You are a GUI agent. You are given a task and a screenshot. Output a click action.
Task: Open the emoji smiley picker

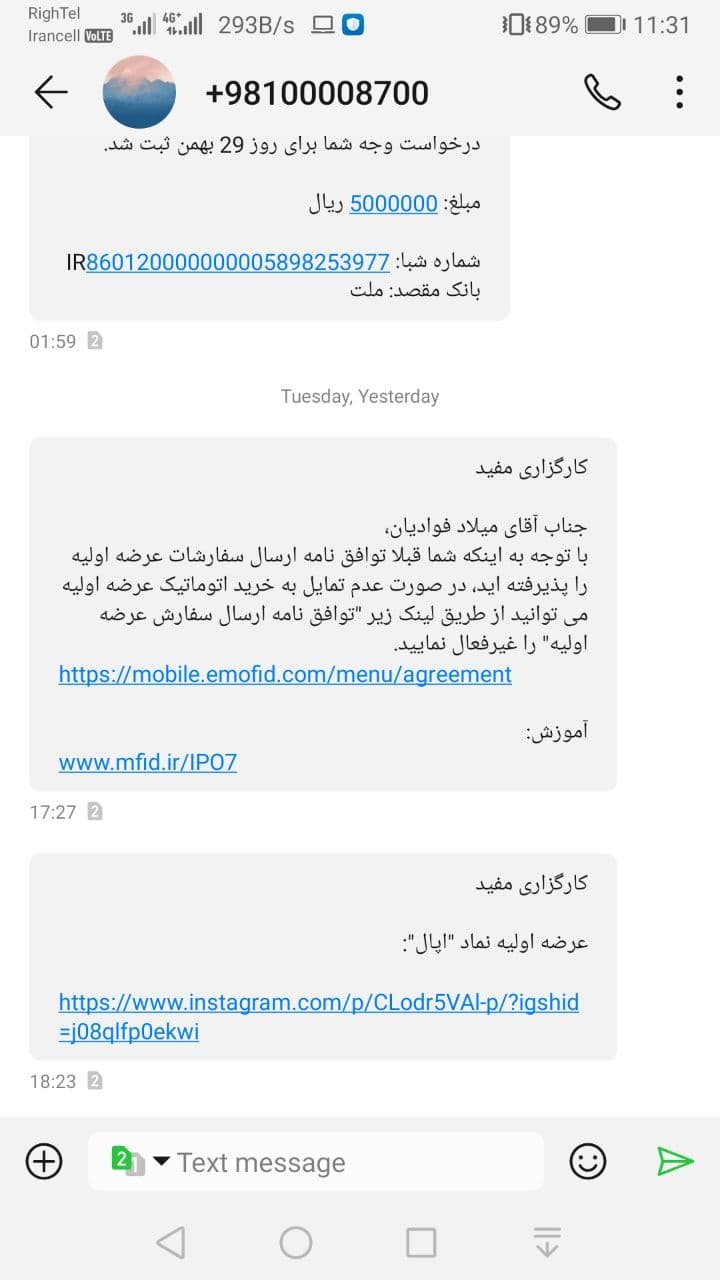coord(588,1161)
